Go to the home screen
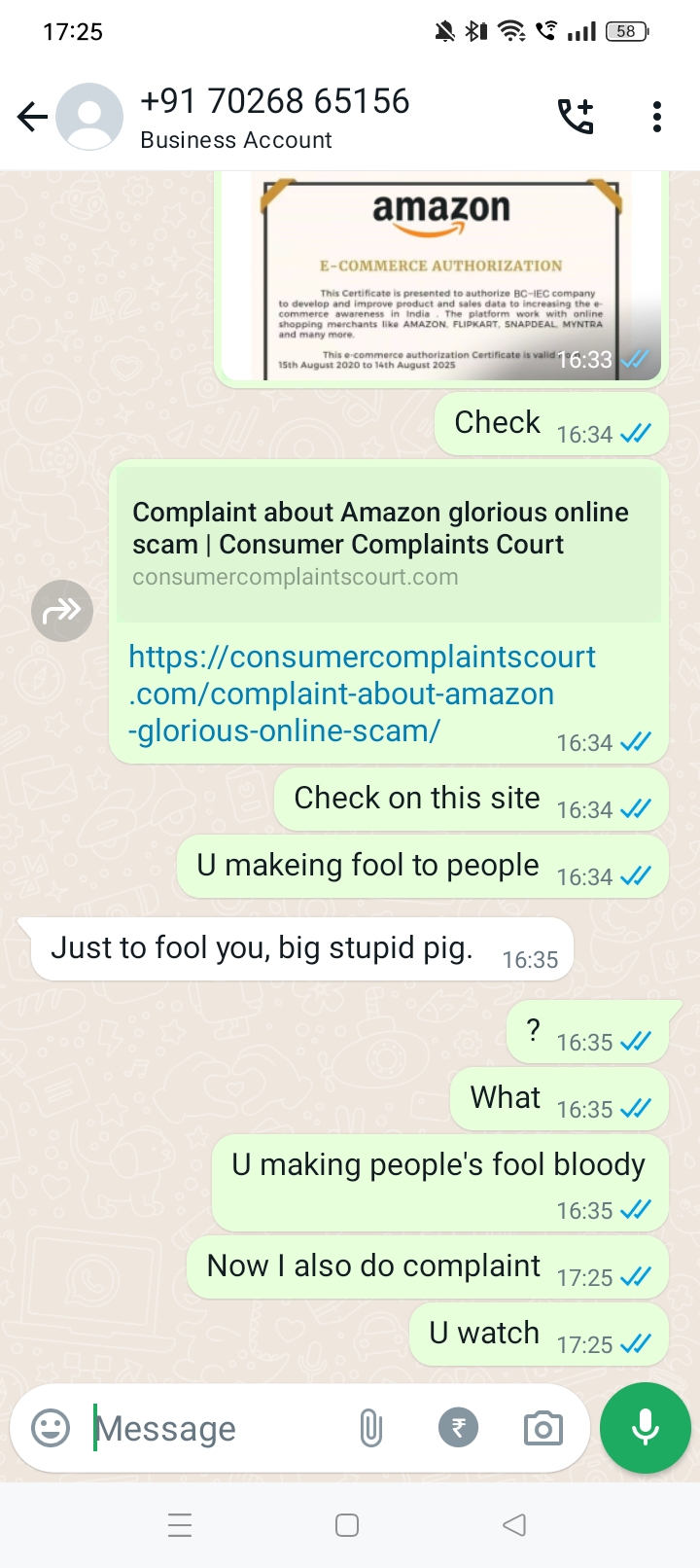The width and height of the screenshot is (700, 1568). point(347,1525)
